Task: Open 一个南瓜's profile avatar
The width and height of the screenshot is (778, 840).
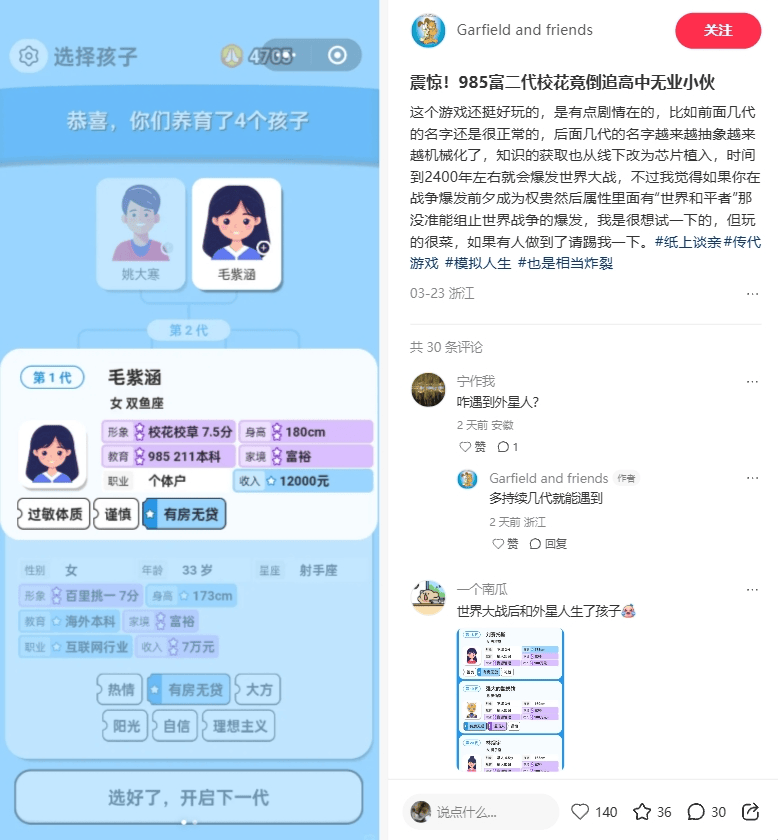Action: 428,597
